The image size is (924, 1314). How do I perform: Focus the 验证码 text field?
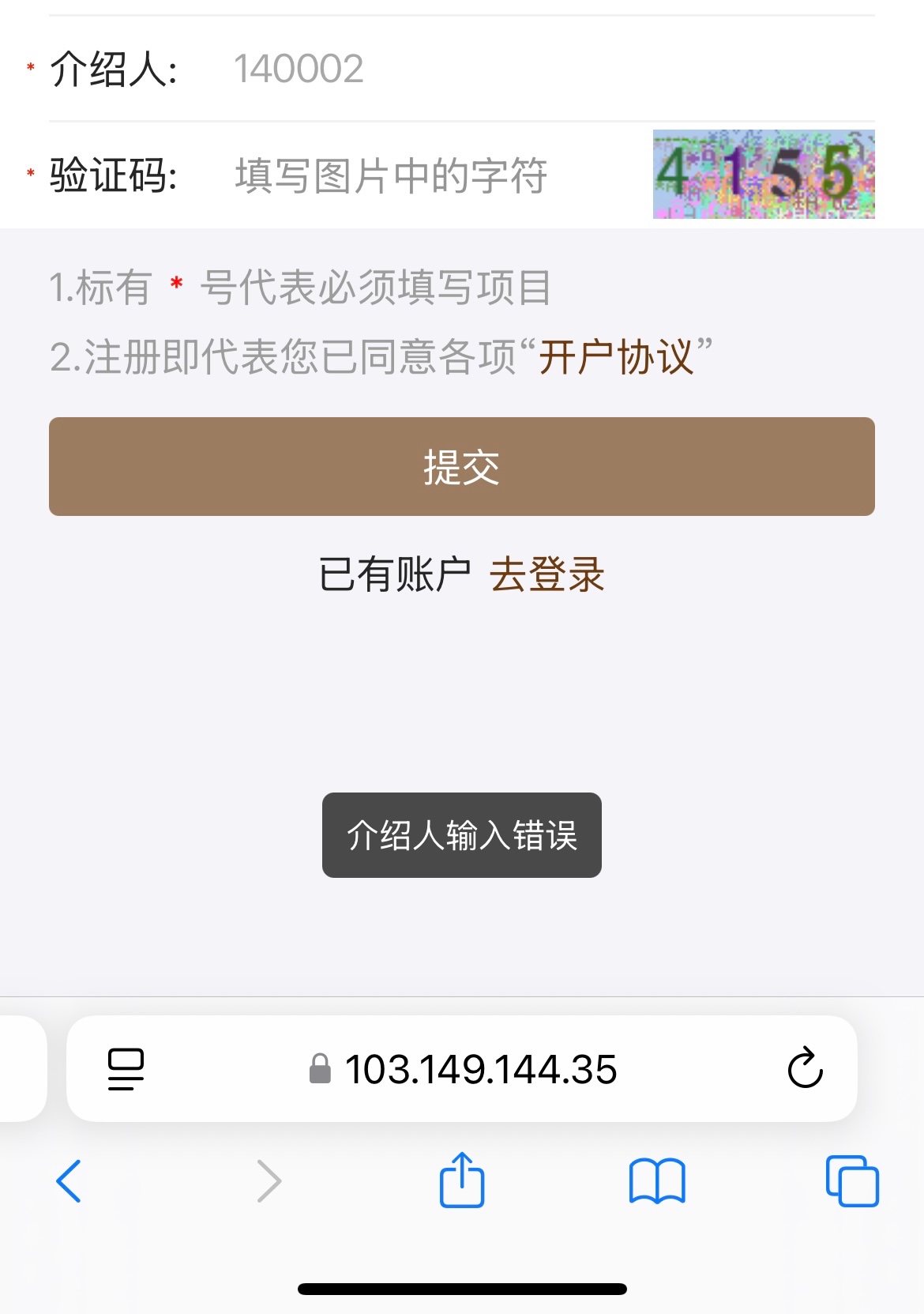(x=434, y=175)
